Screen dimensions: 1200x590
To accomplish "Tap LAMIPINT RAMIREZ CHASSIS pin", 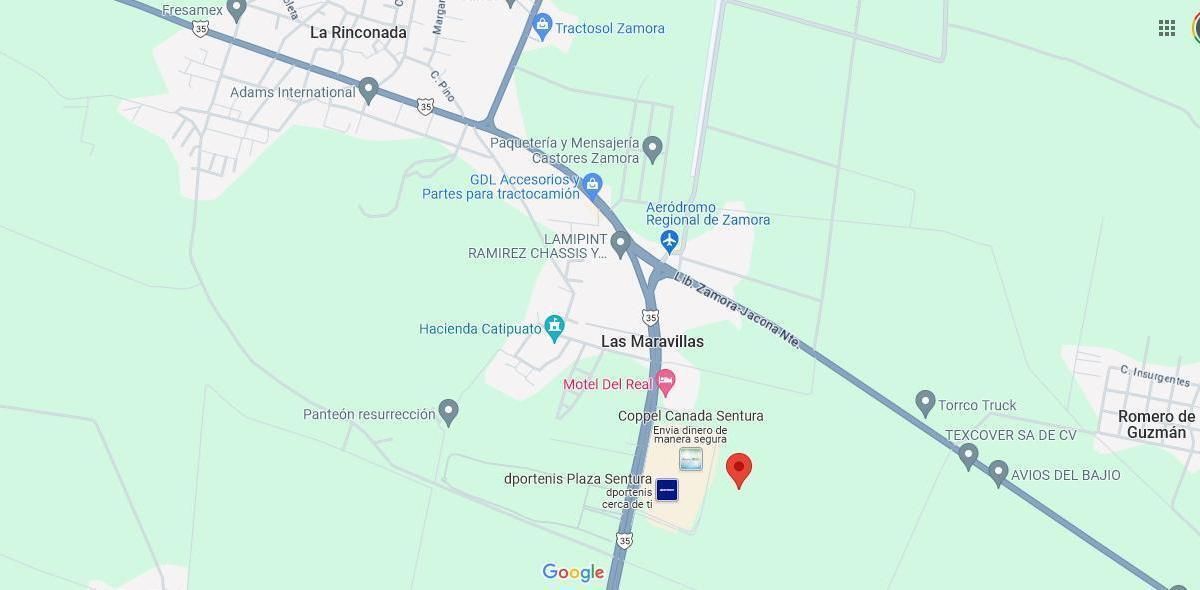I will [620, 242].
